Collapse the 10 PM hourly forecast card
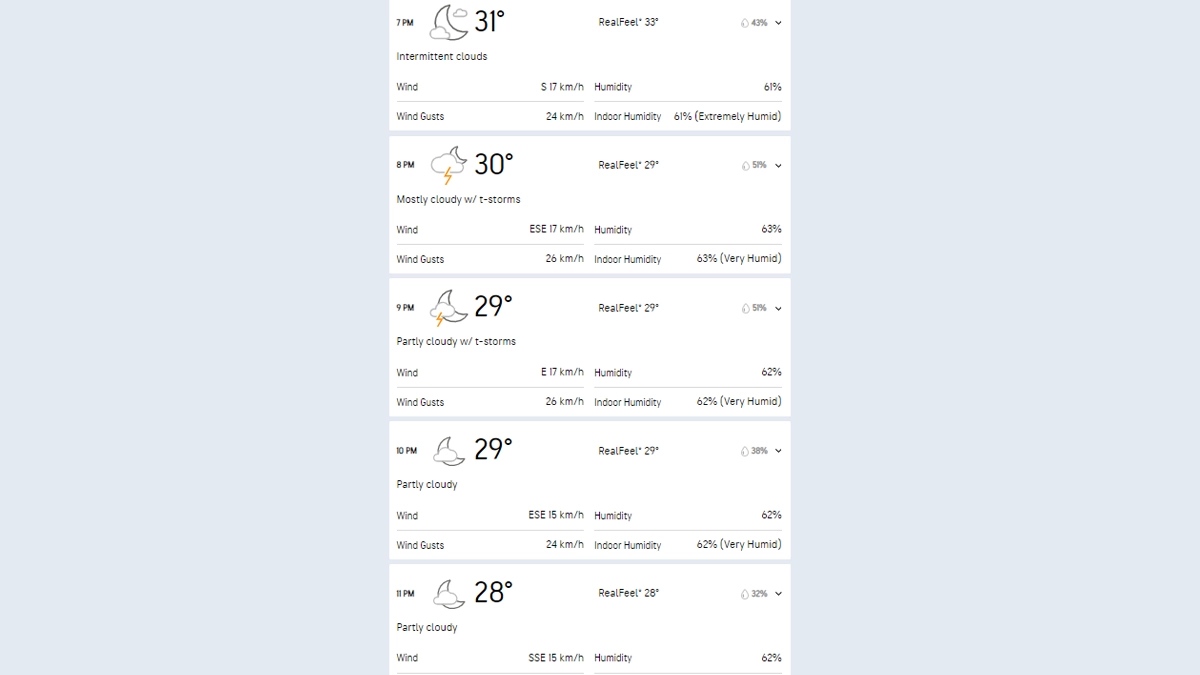 [778, 451]
